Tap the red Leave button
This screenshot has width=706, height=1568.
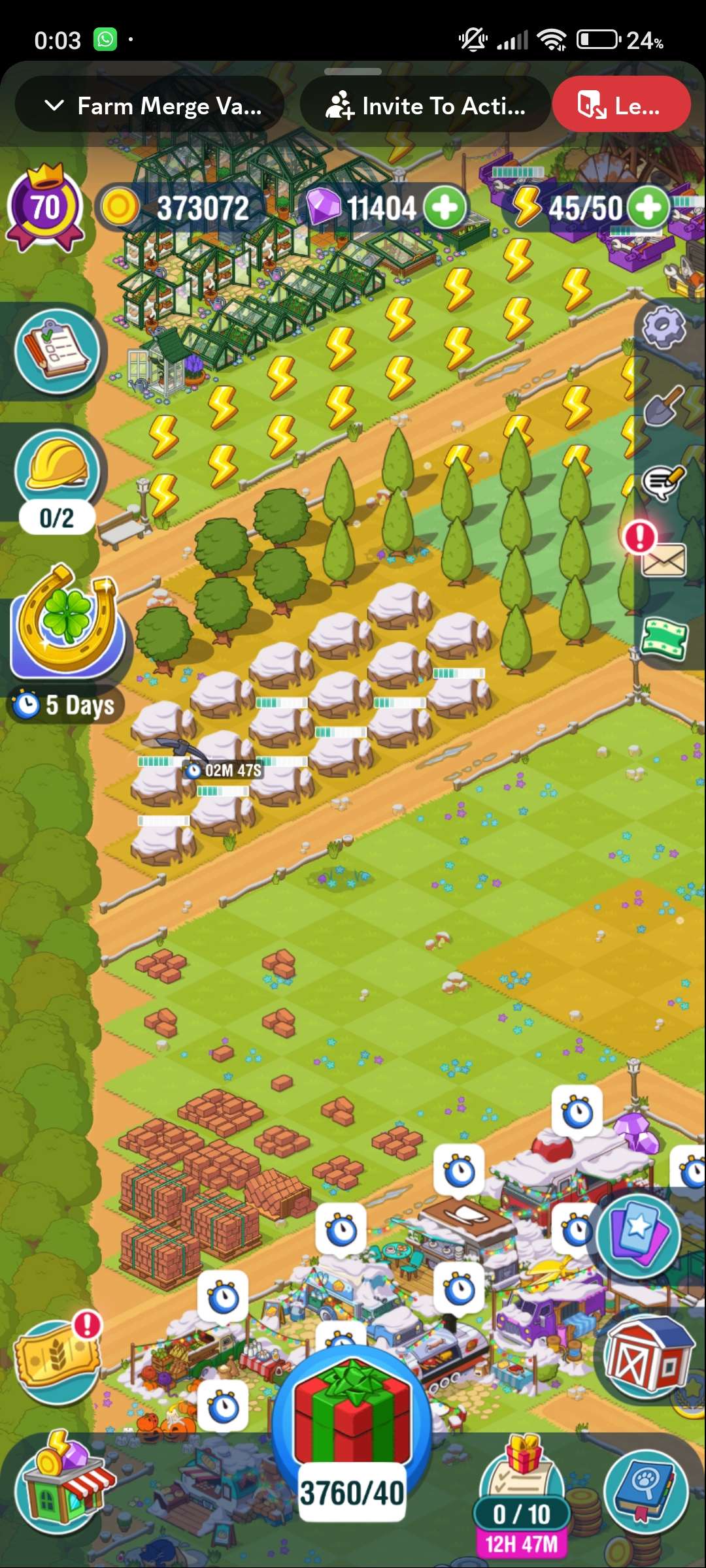(x=620, y=106)
